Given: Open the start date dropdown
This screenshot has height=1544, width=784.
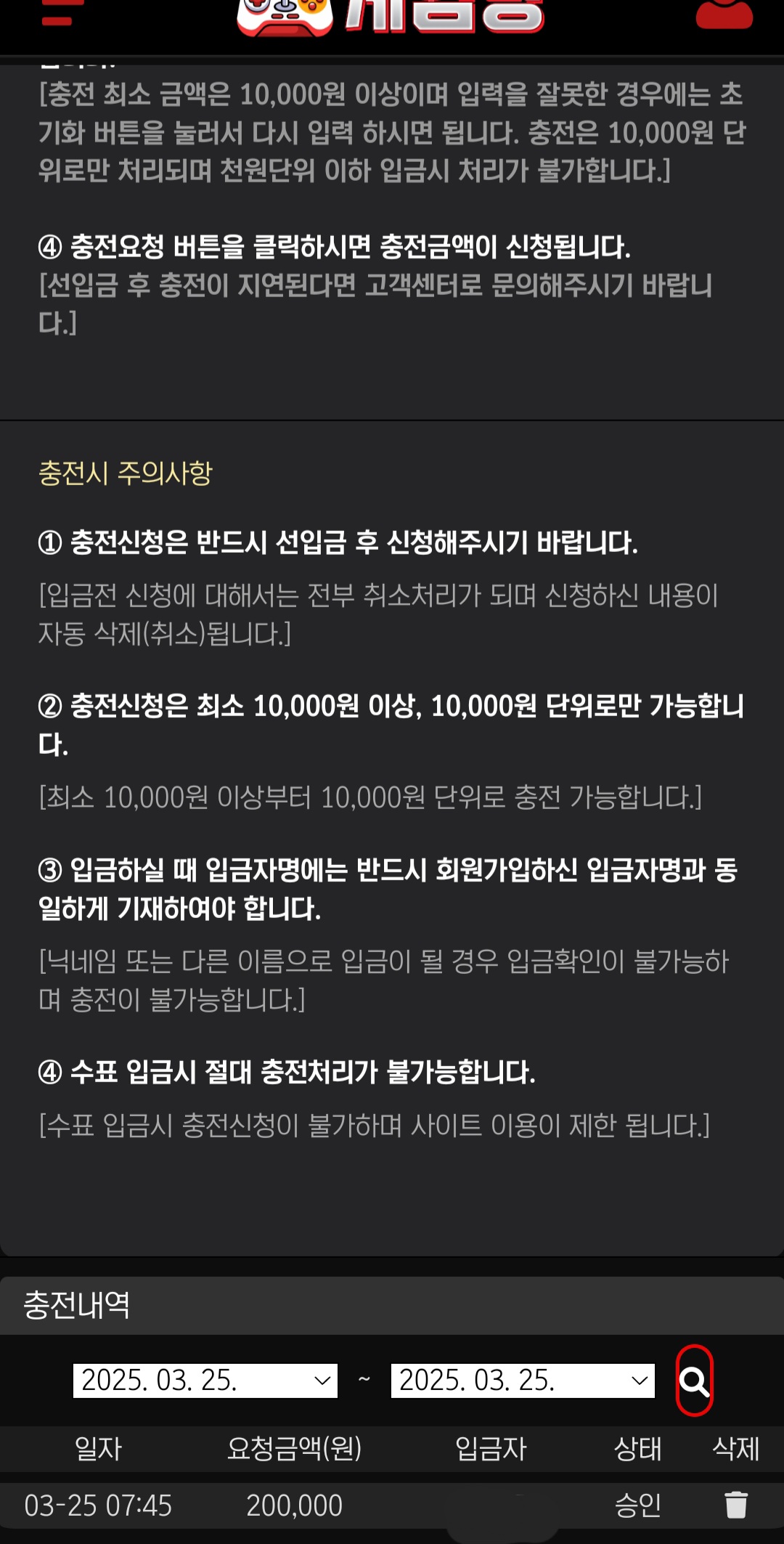Looking at the screenshot, I should click(x=205, y=1381).
